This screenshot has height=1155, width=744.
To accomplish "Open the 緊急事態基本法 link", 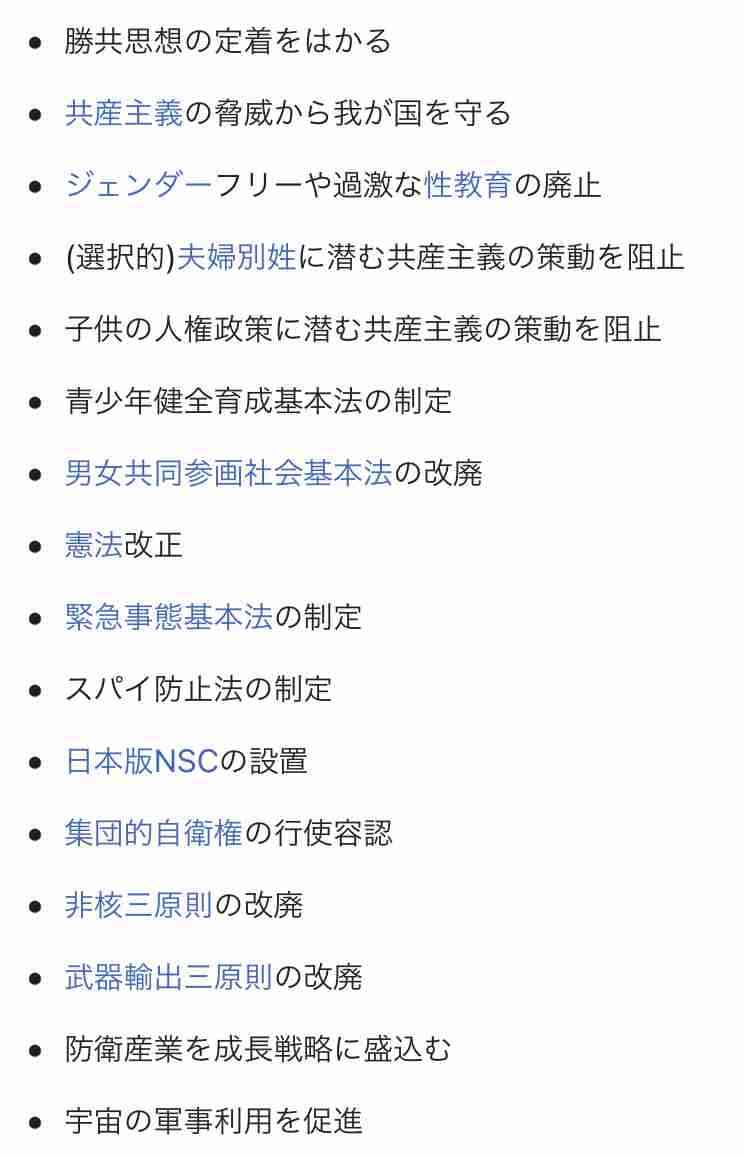I will click(168, 618).
